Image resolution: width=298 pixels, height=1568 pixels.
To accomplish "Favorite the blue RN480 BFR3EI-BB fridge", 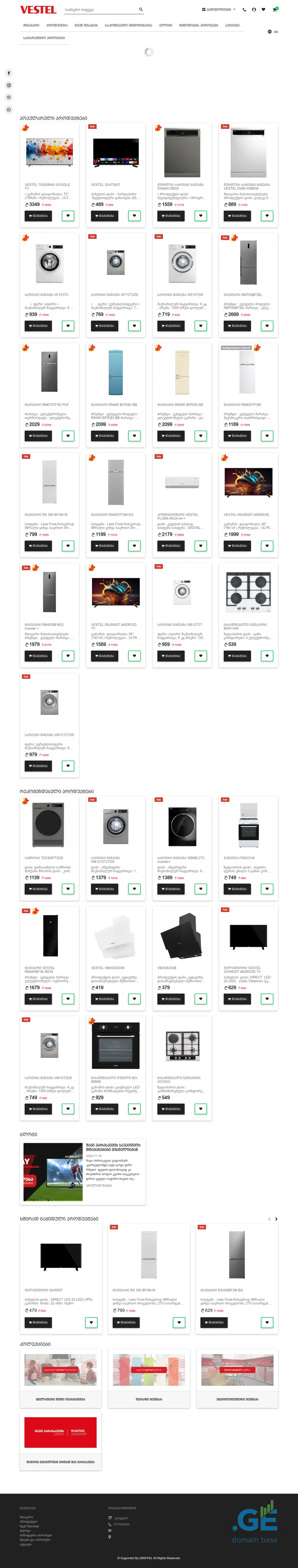I will 134,436.
